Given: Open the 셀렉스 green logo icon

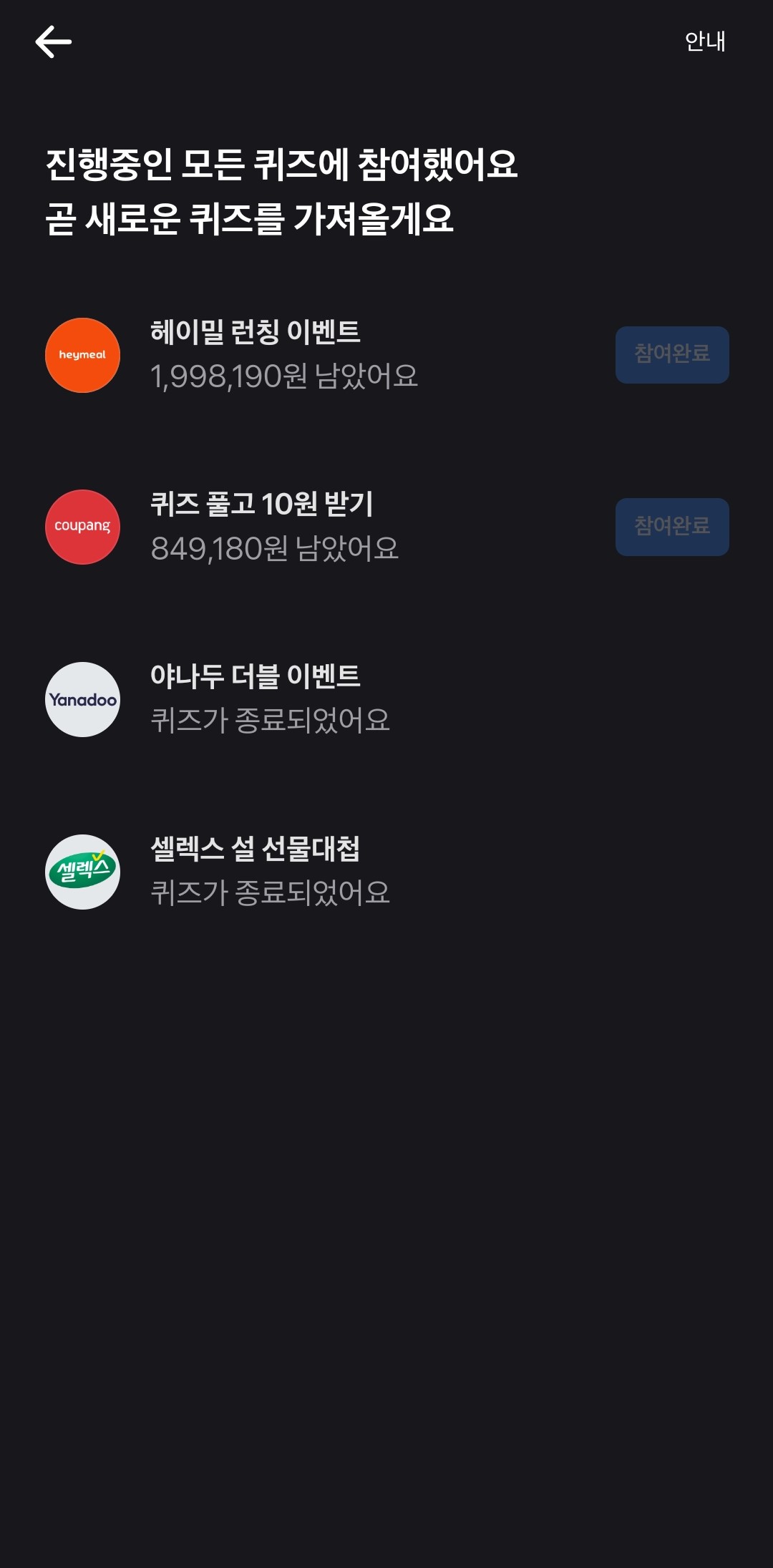Looking at the screenshot, I should click(82, 872).
